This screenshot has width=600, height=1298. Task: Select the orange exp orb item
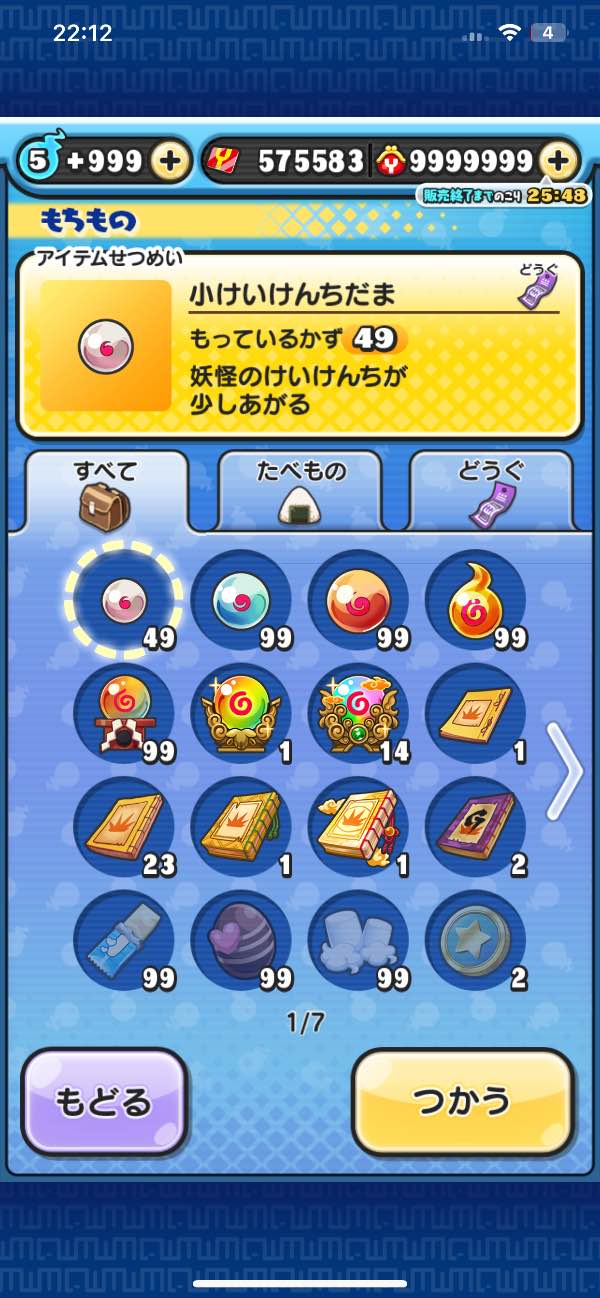click(x=358, y=600)
